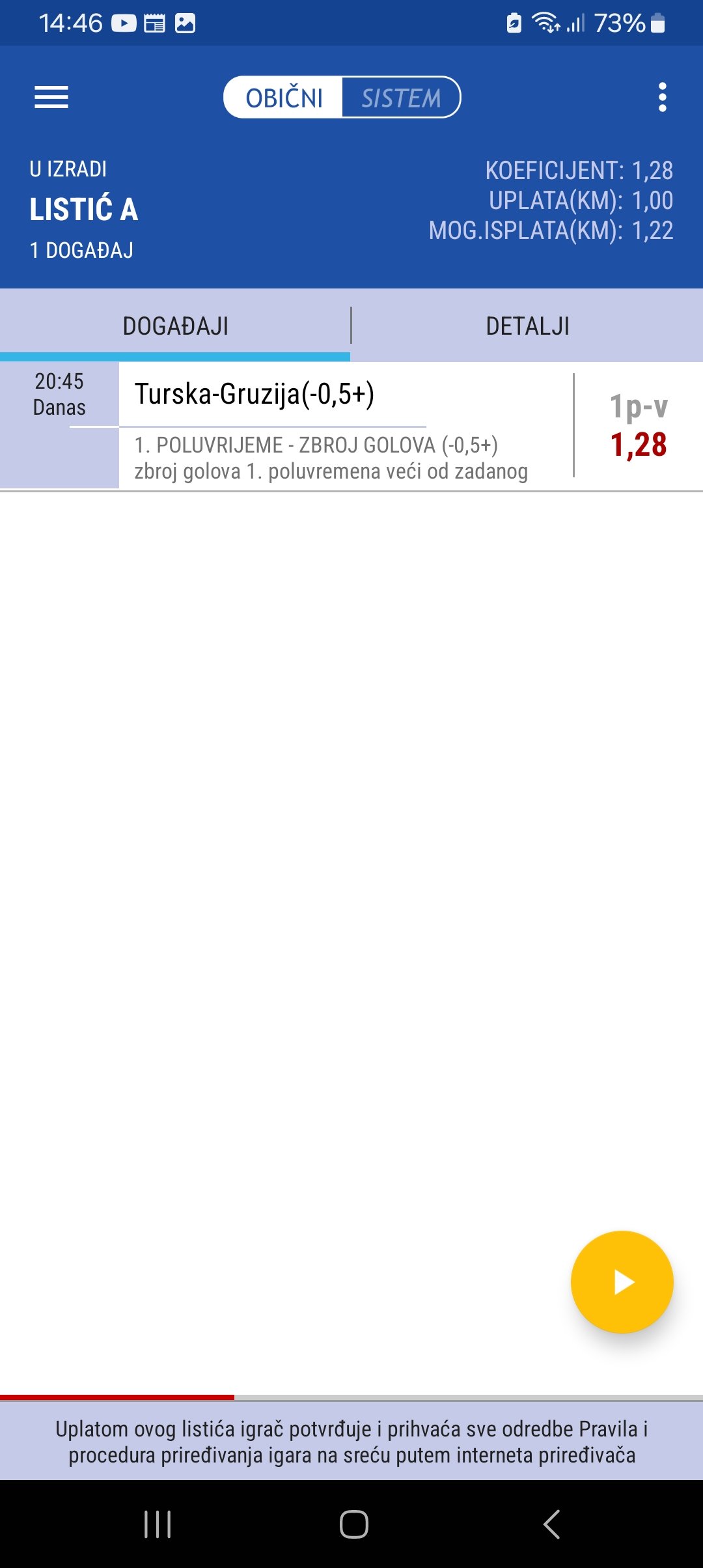This screenshot has width=703, height=1568.
Task: Switch to the DETALJI tab
Action: coord(527,326)
